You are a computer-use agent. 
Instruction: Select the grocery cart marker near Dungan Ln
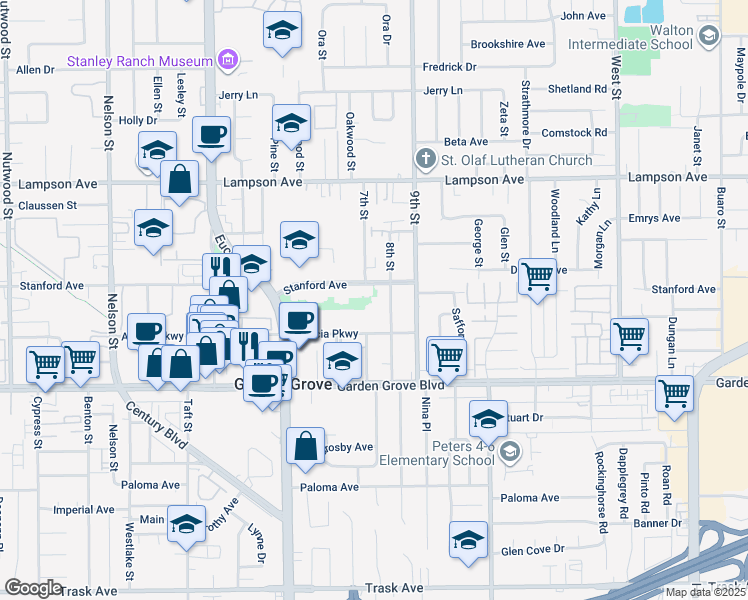tap(675, 393)
